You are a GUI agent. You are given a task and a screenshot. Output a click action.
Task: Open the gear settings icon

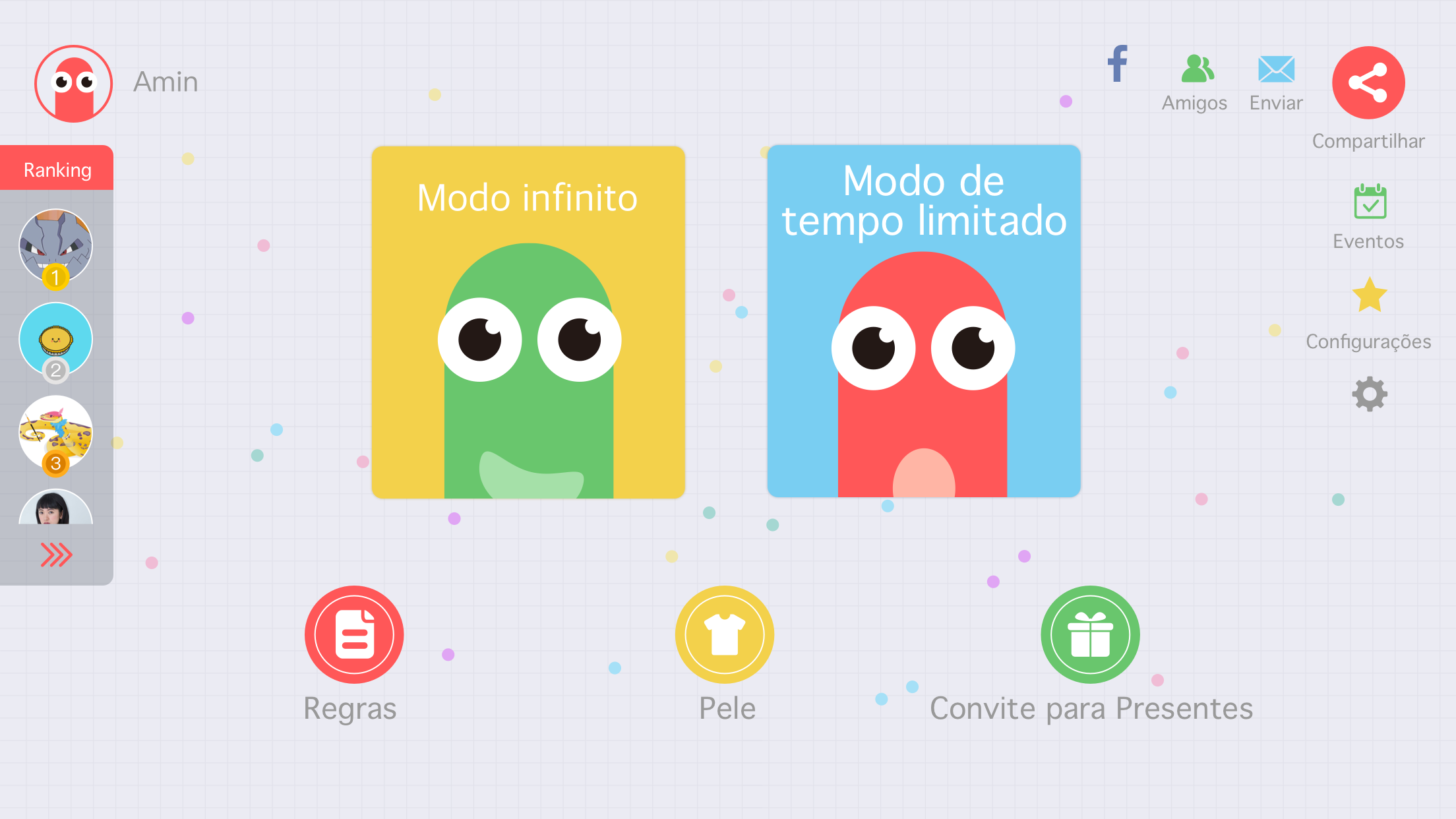click(x=1370, y=394)
